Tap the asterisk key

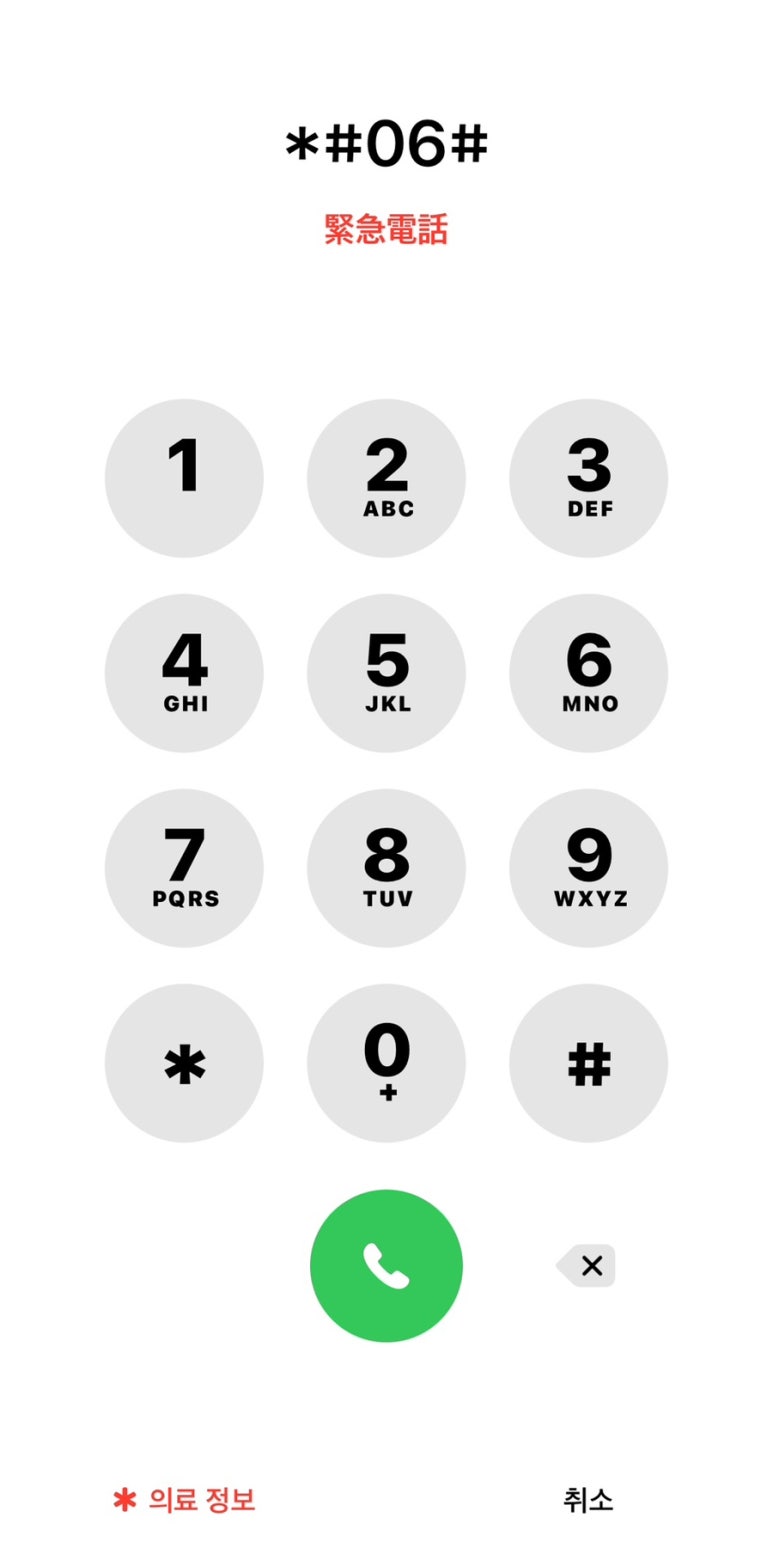pos(184,1063)
